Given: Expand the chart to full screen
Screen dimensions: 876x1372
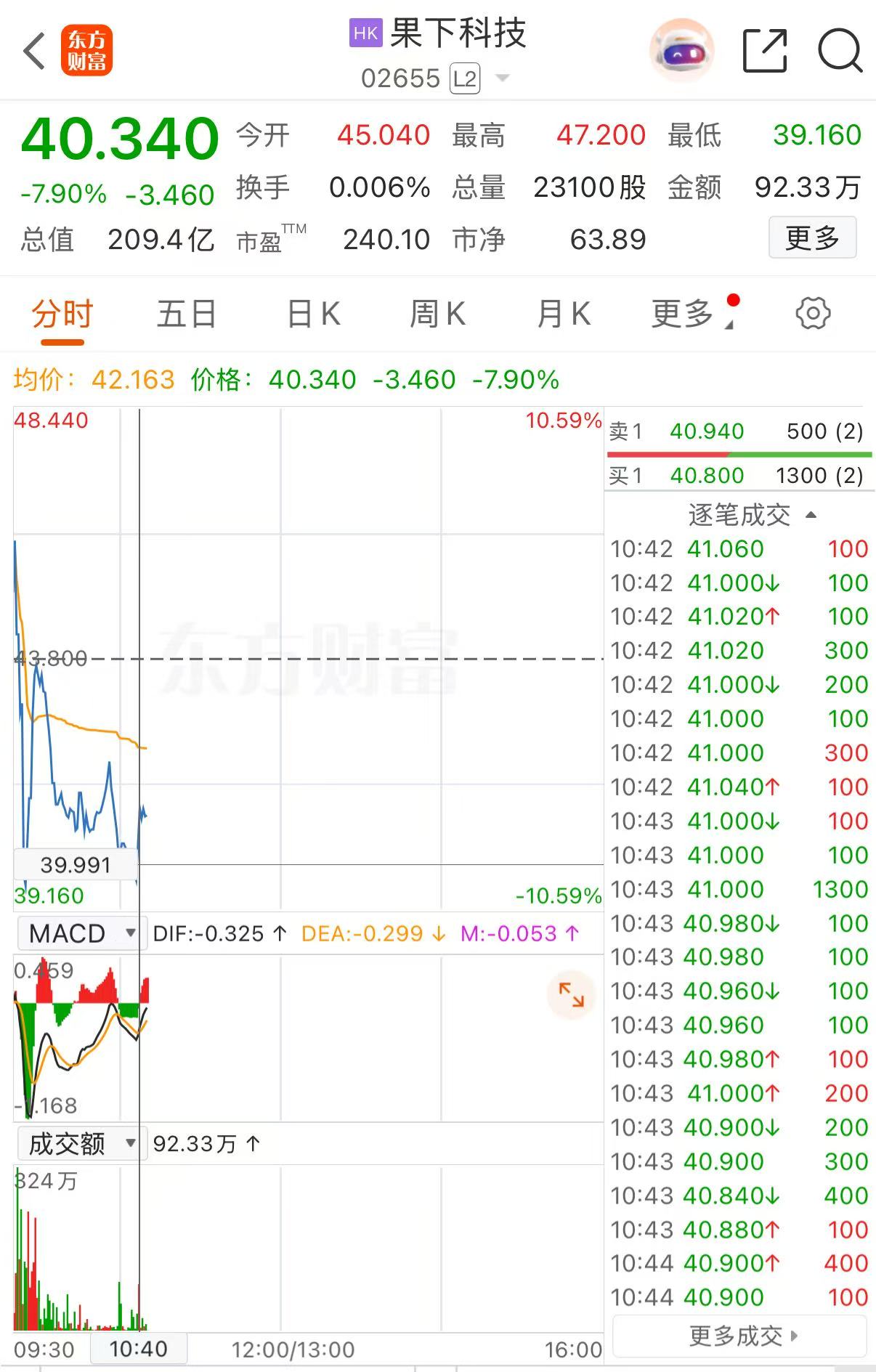Looking at the screenshot, I should pyautogui.click(x=571, y=994).
